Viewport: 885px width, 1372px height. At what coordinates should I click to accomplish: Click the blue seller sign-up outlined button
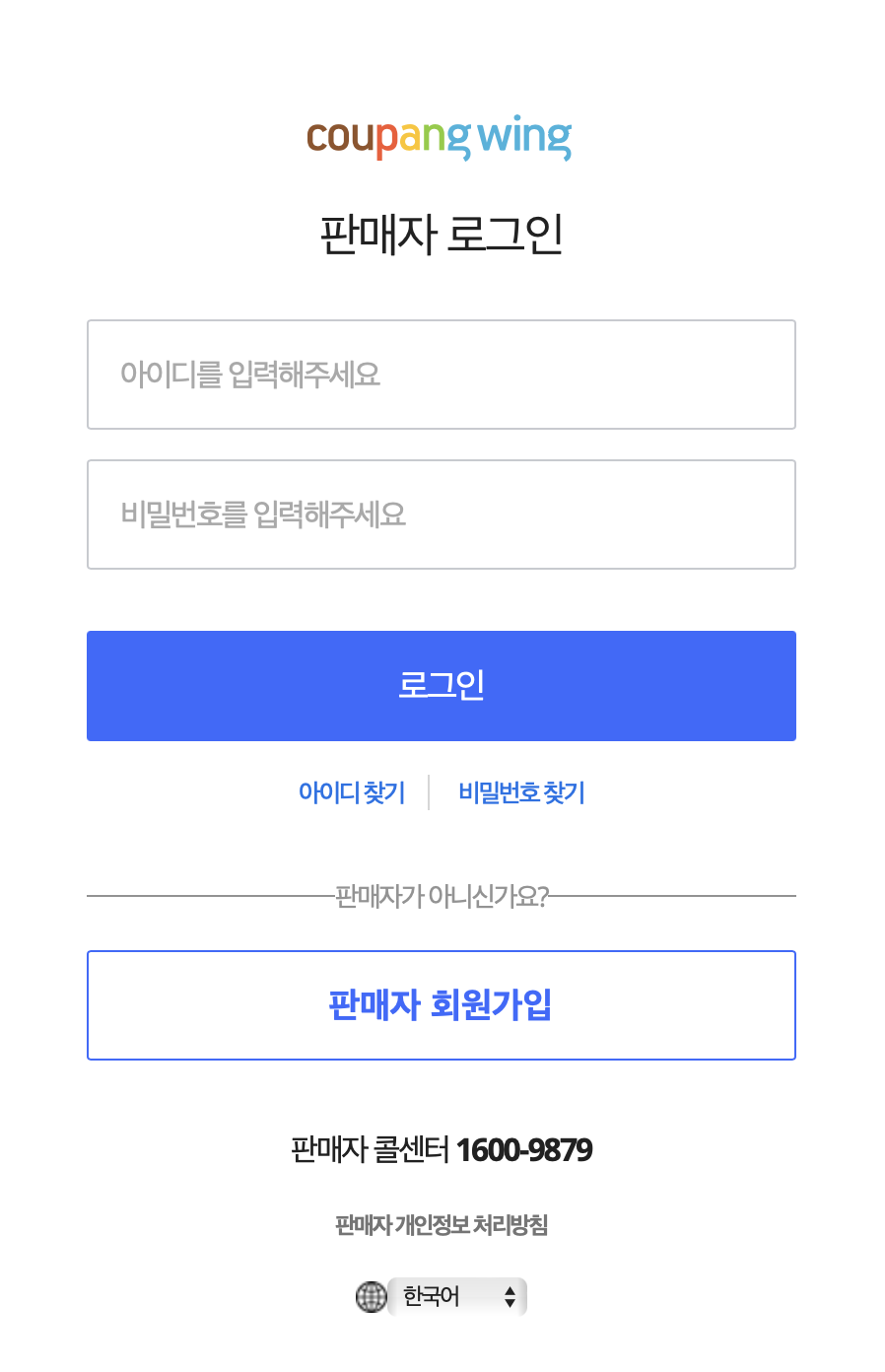coord(442,1004)
